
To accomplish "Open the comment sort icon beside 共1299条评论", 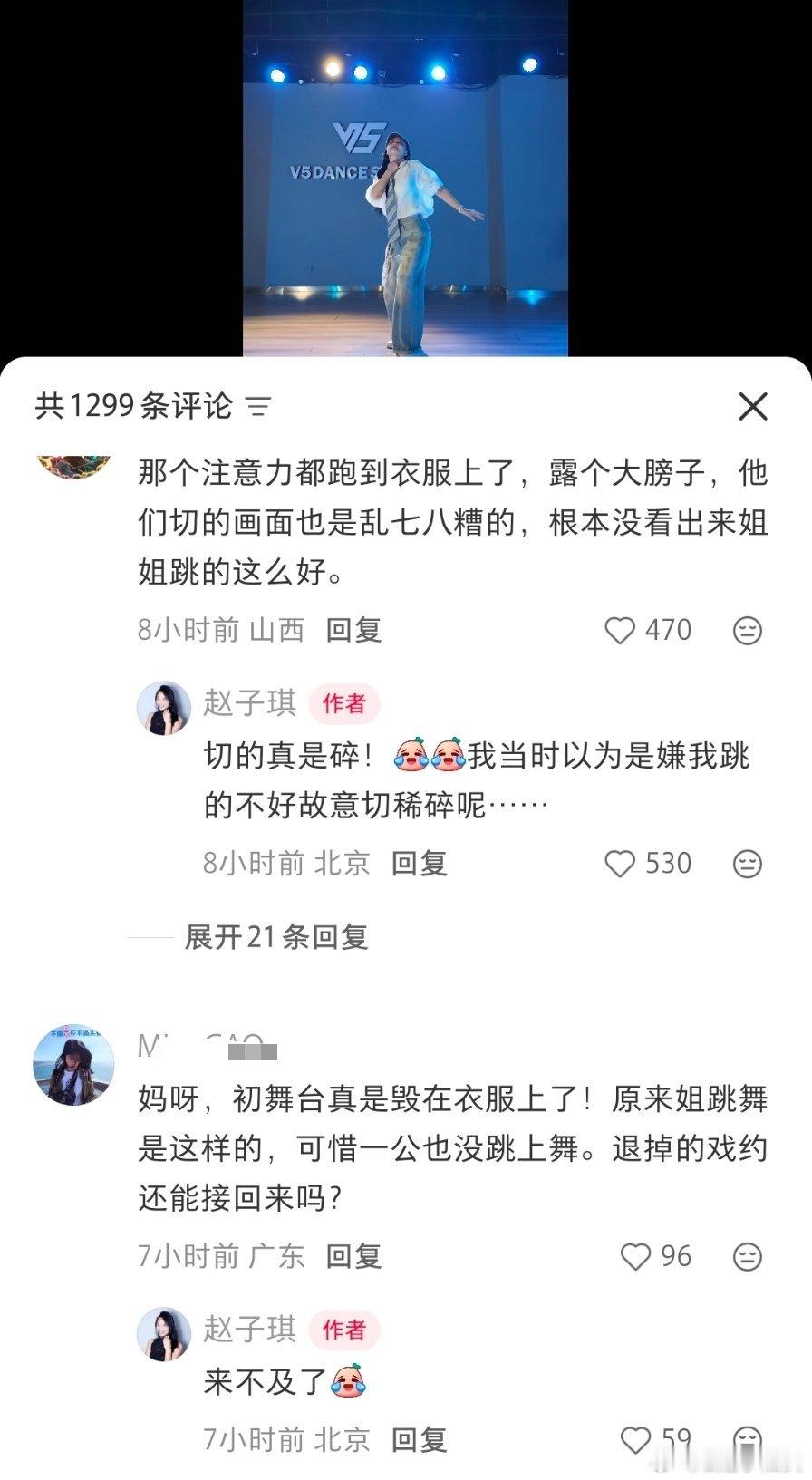I will (256, 410).
